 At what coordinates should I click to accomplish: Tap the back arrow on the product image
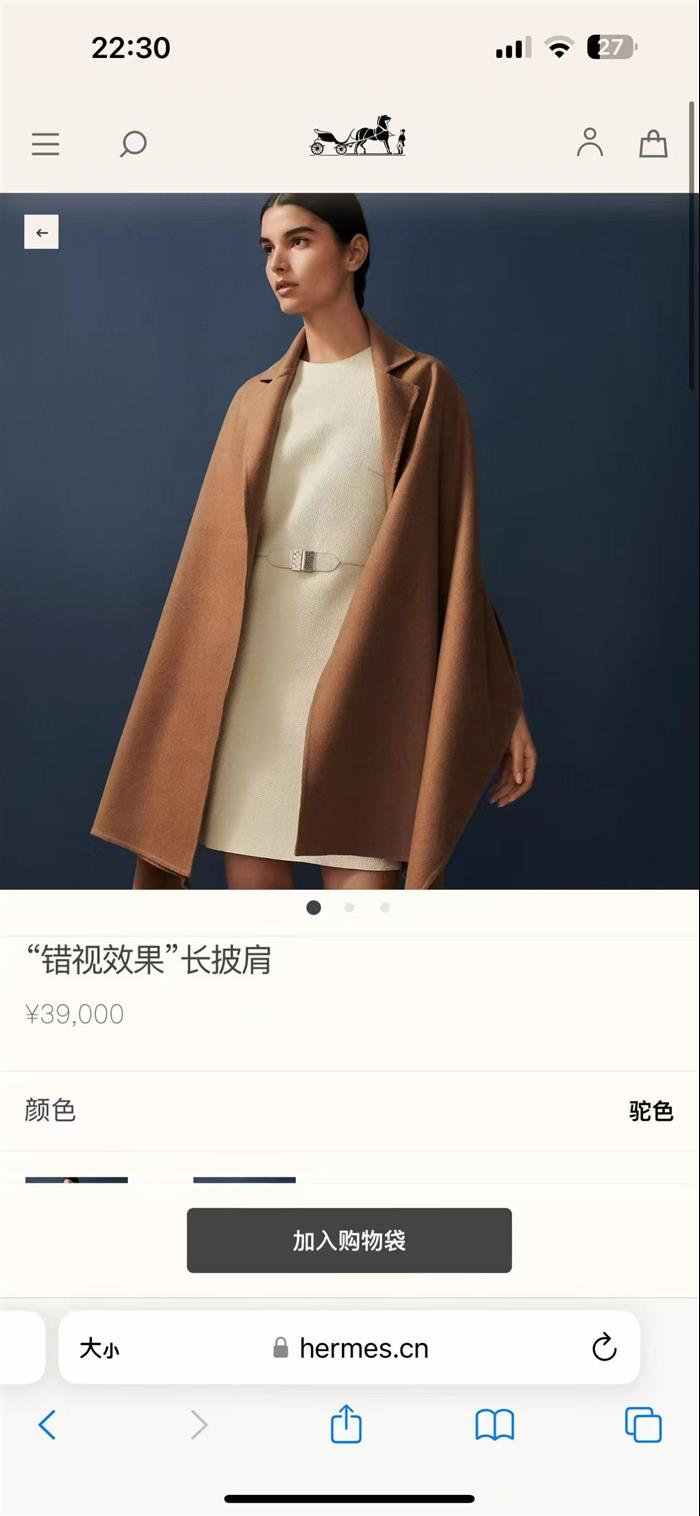[x=42, y=232]
